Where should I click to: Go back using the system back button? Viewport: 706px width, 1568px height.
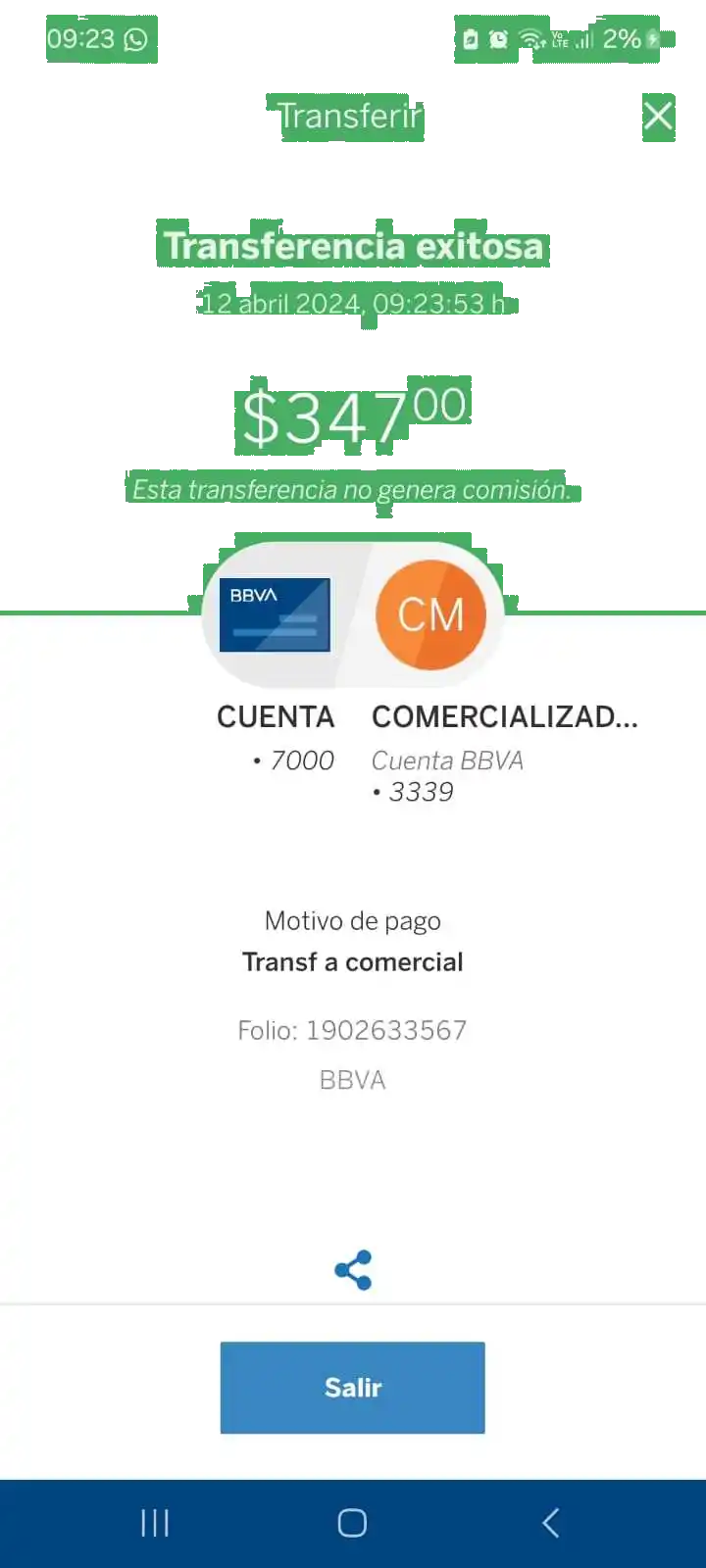point(551,1523)
